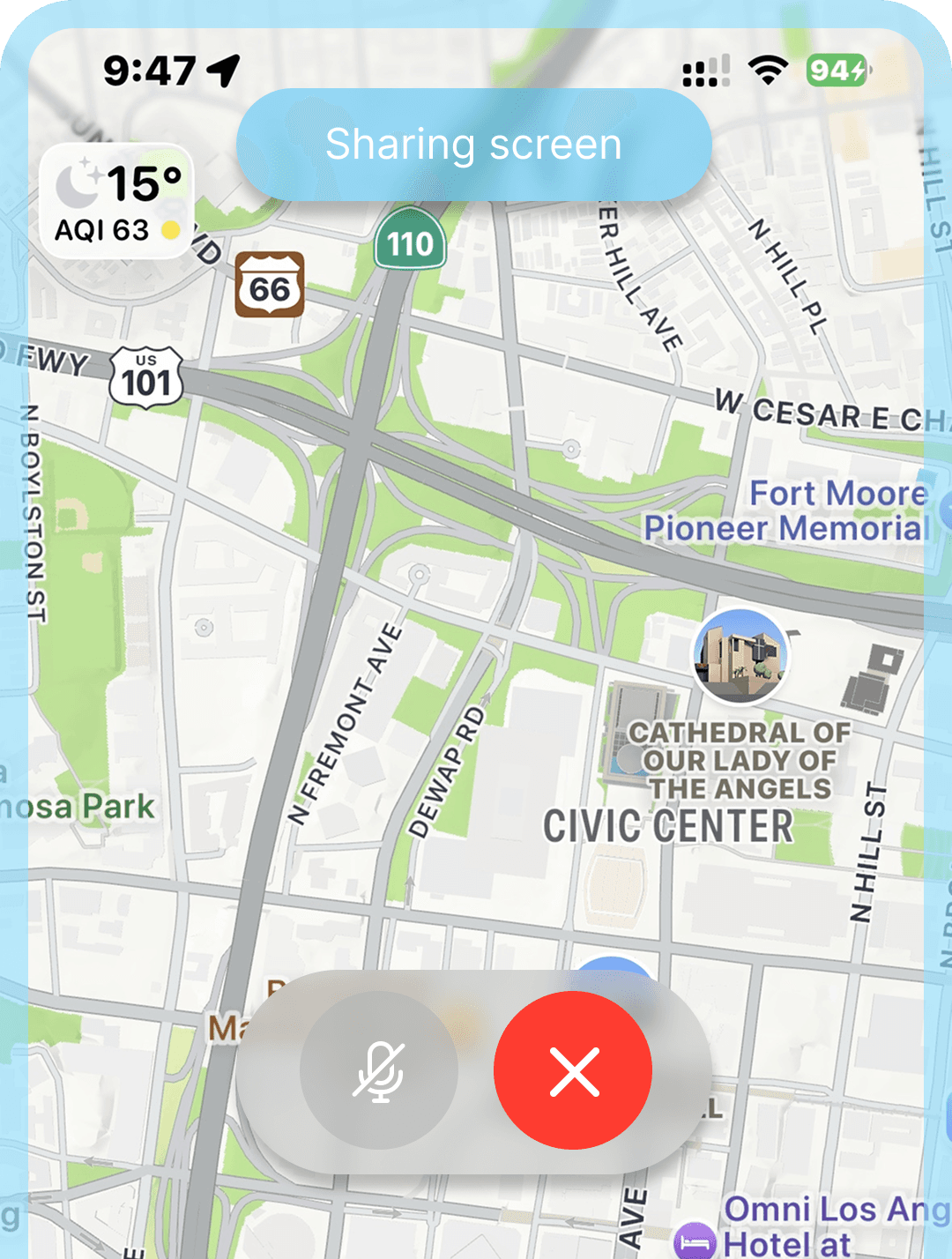The width and height of the screenshot is (952, 1259).
Task: Open Fort Moore Pioneer Memorial place
Action: point(786,511)
